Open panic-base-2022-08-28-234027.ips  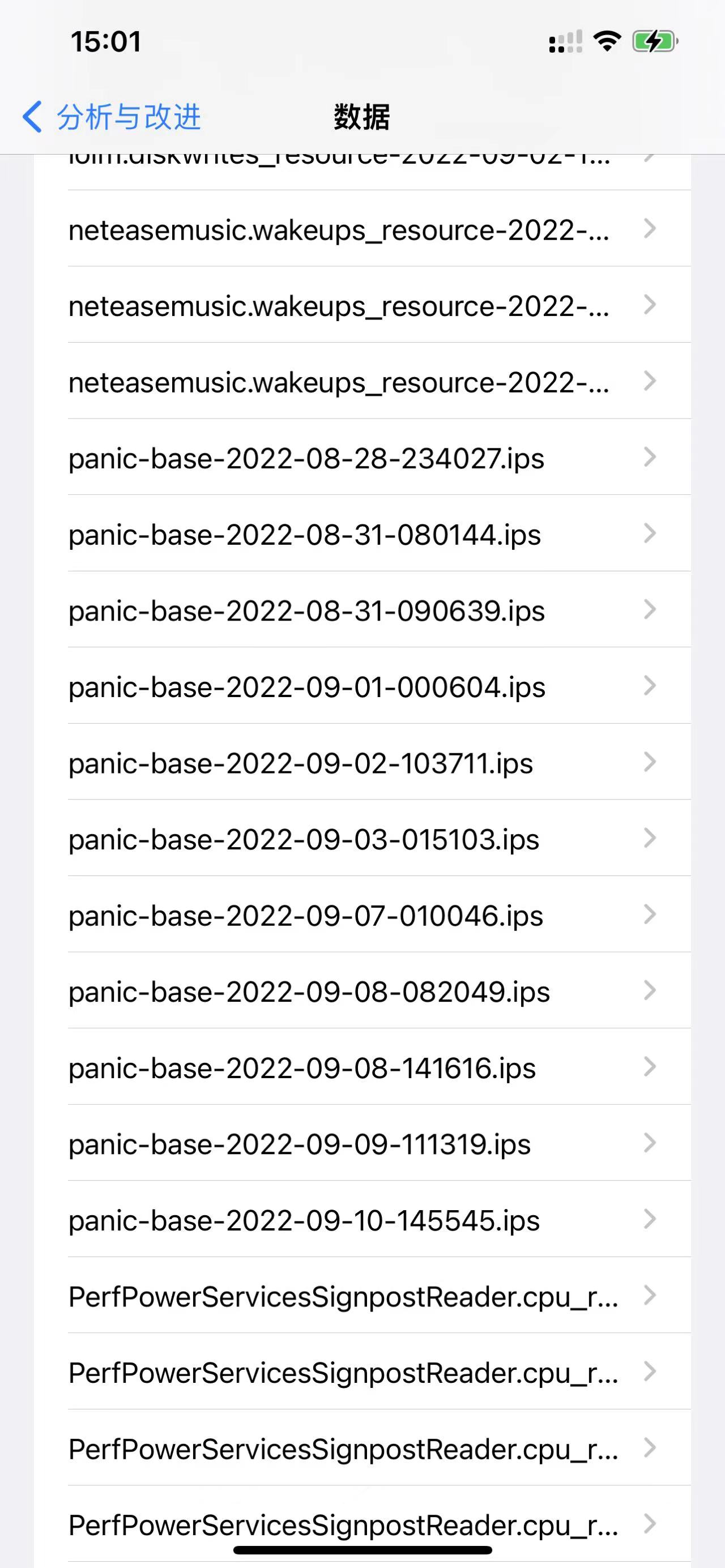306,458
